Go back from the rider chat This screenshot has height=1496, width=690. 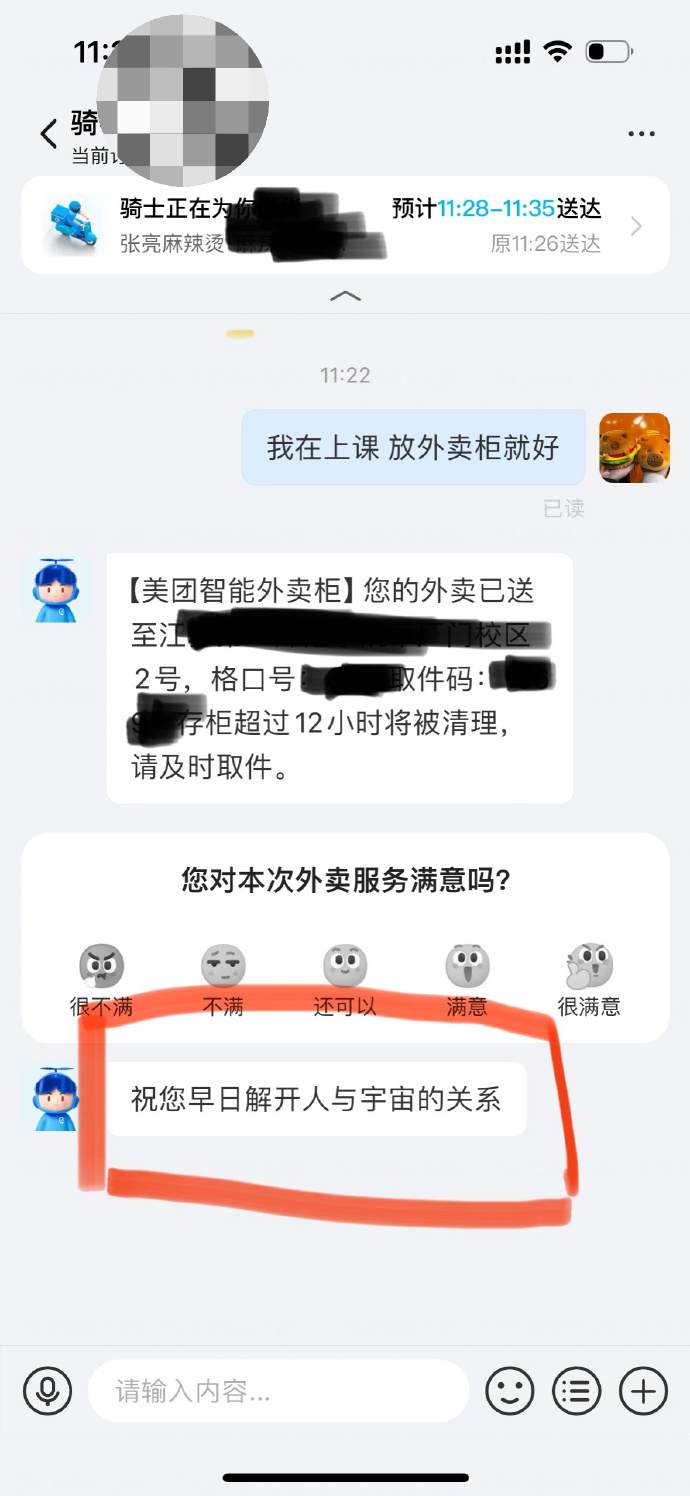pyautogui.click(x=48, y=134)
